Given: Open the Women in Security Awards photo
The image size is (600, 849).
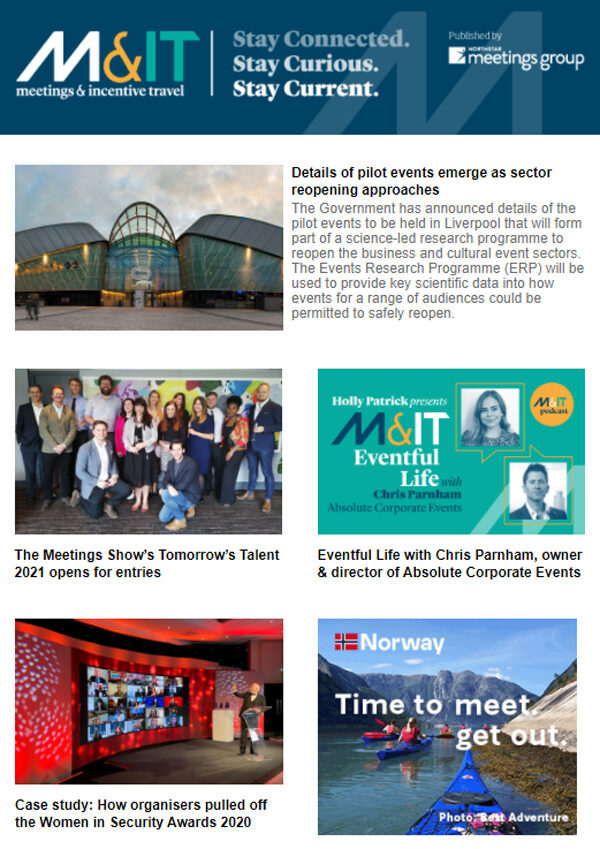Looking at the screenshot, I should click(149, 701).
